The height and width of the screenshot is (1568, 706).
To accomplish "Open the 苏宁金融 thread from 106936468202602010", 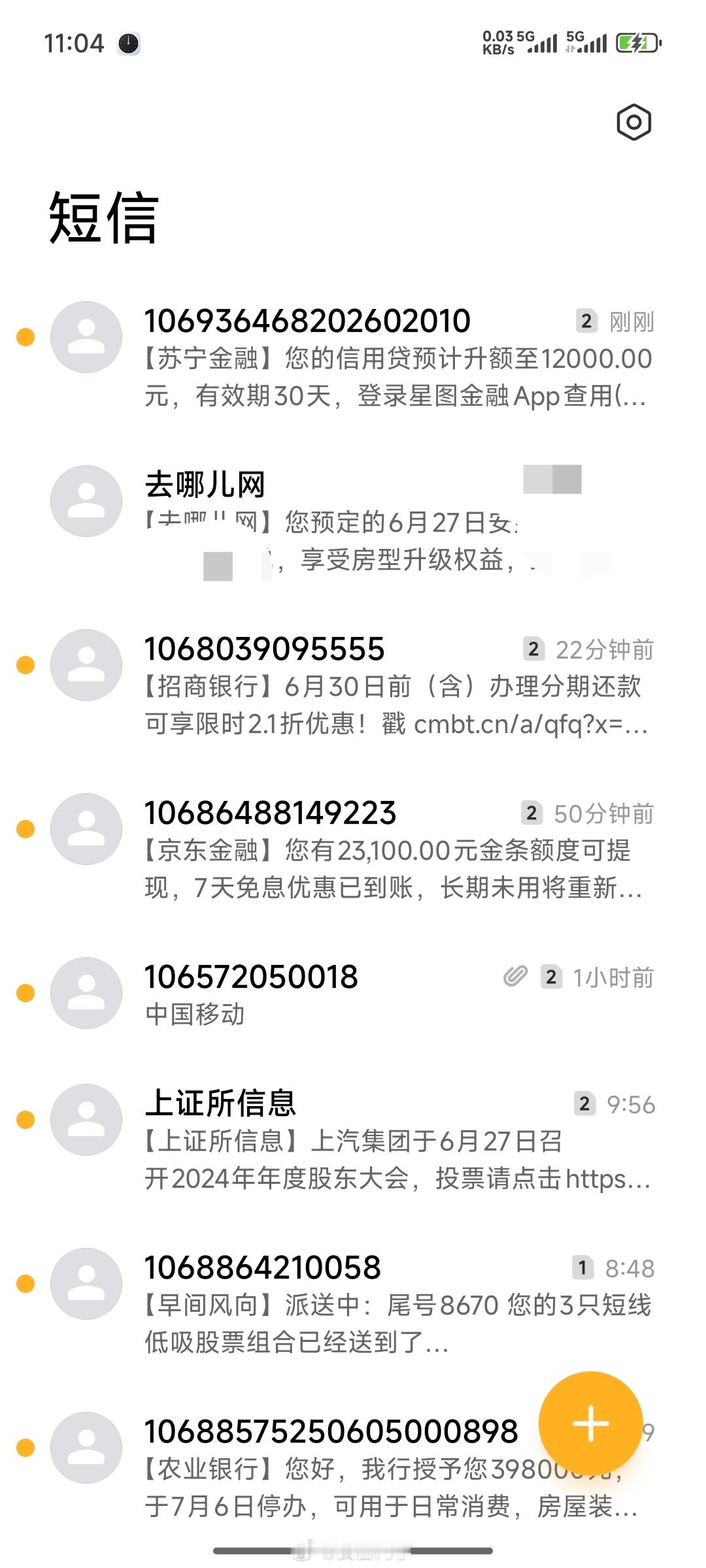I will [x=353, y=357].
